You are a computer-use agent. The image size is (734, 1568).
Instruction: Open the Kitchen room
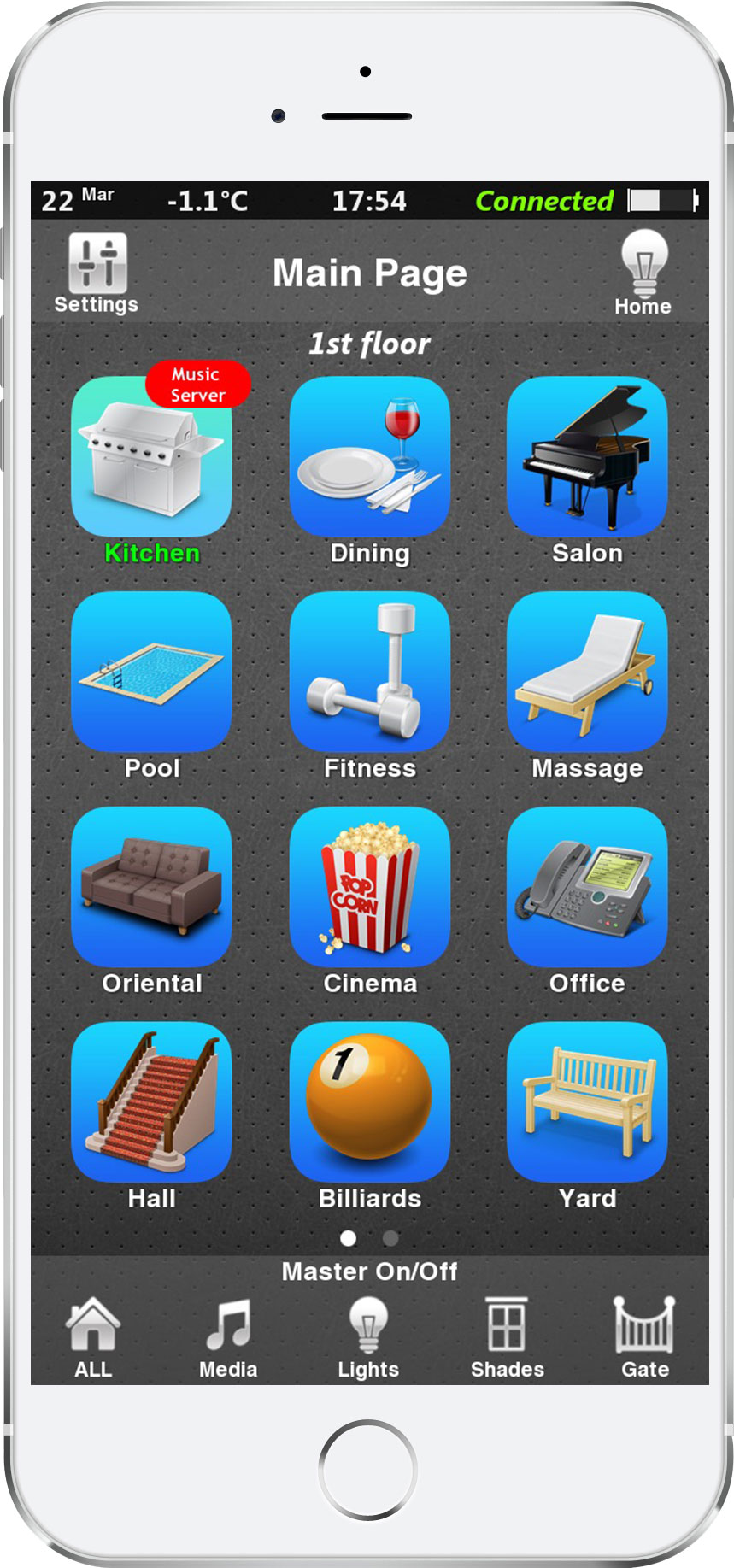point(151,458)
